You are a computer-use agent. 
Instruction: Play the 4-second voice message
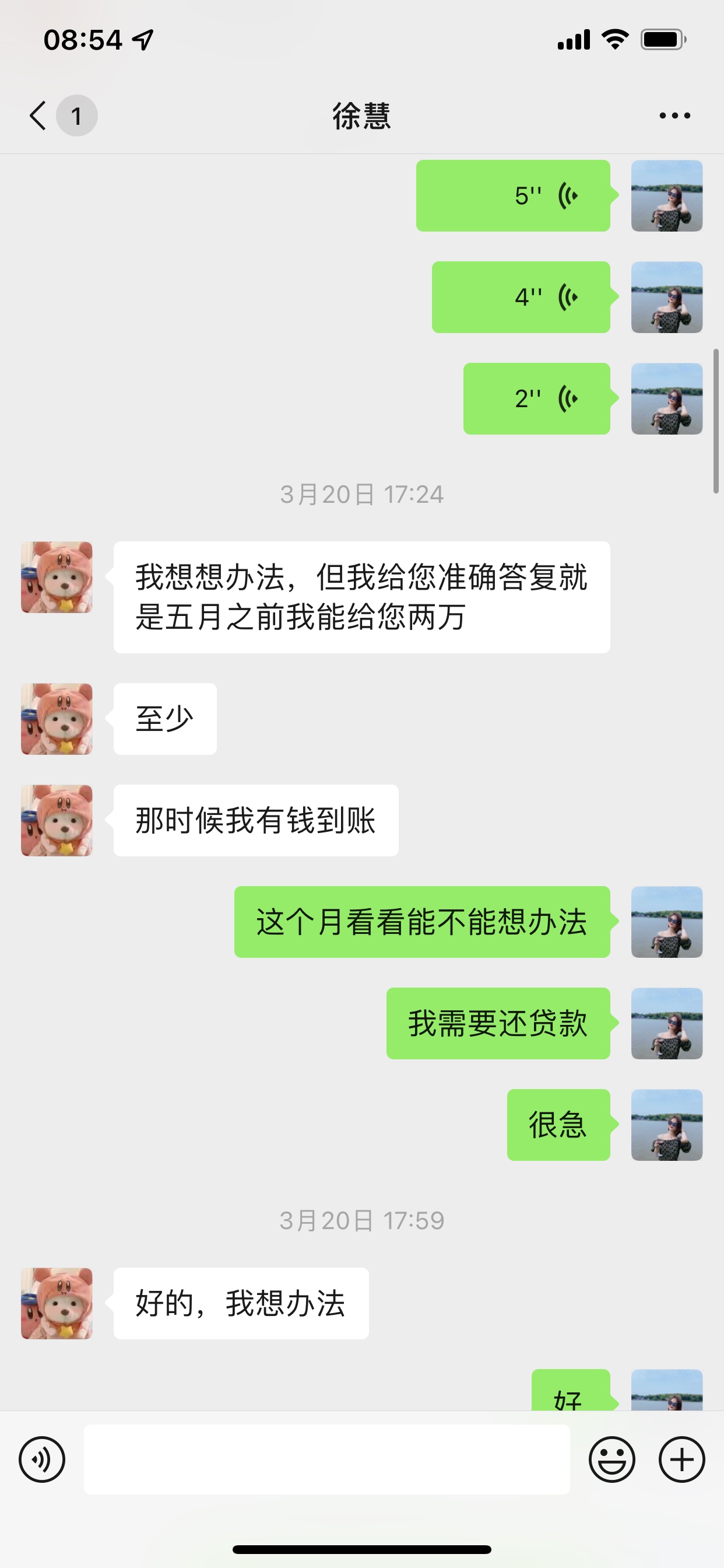(x=521, y=297)
